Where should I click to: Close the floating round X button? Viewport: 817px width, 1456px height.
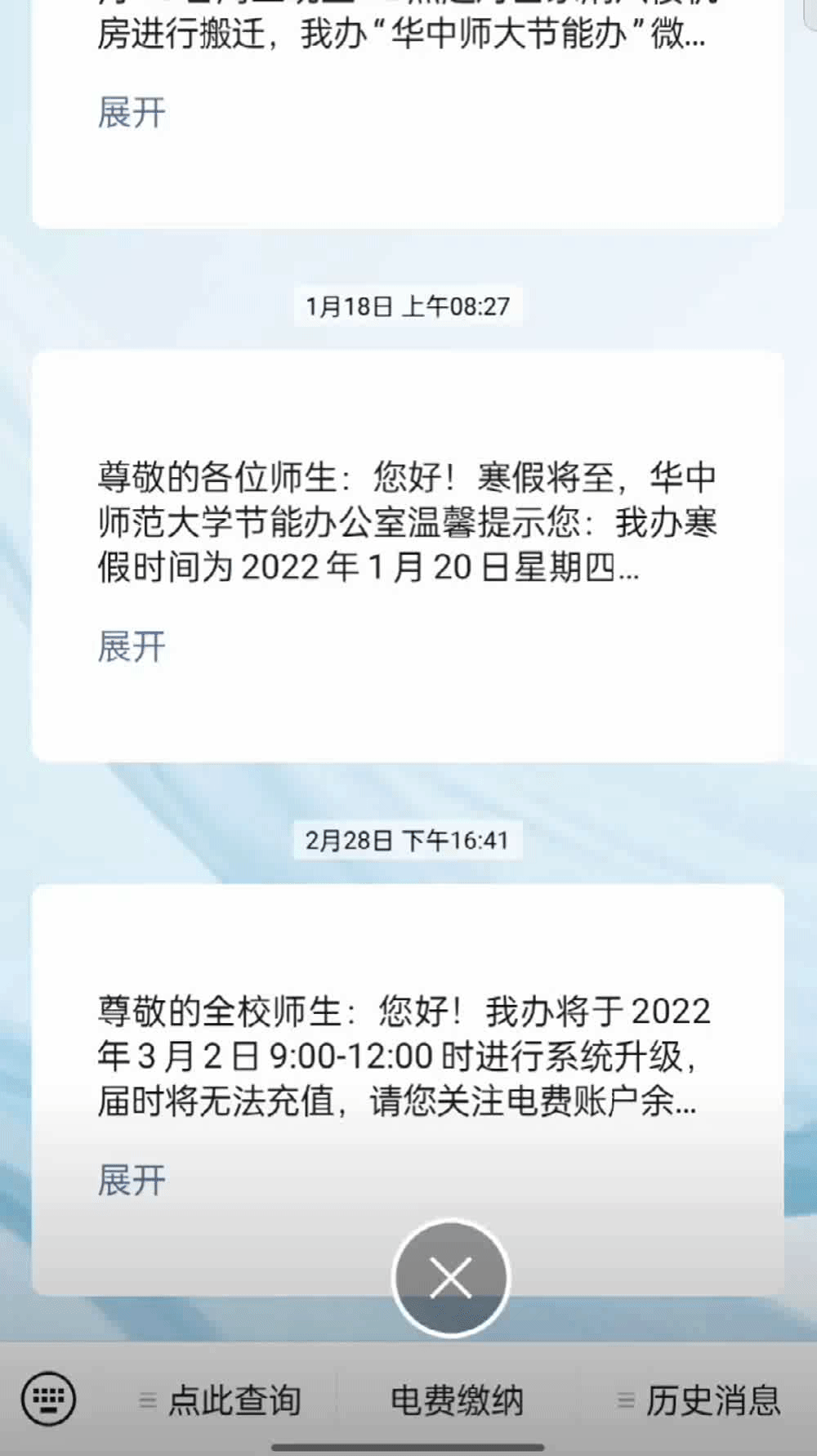[451, 1278]
